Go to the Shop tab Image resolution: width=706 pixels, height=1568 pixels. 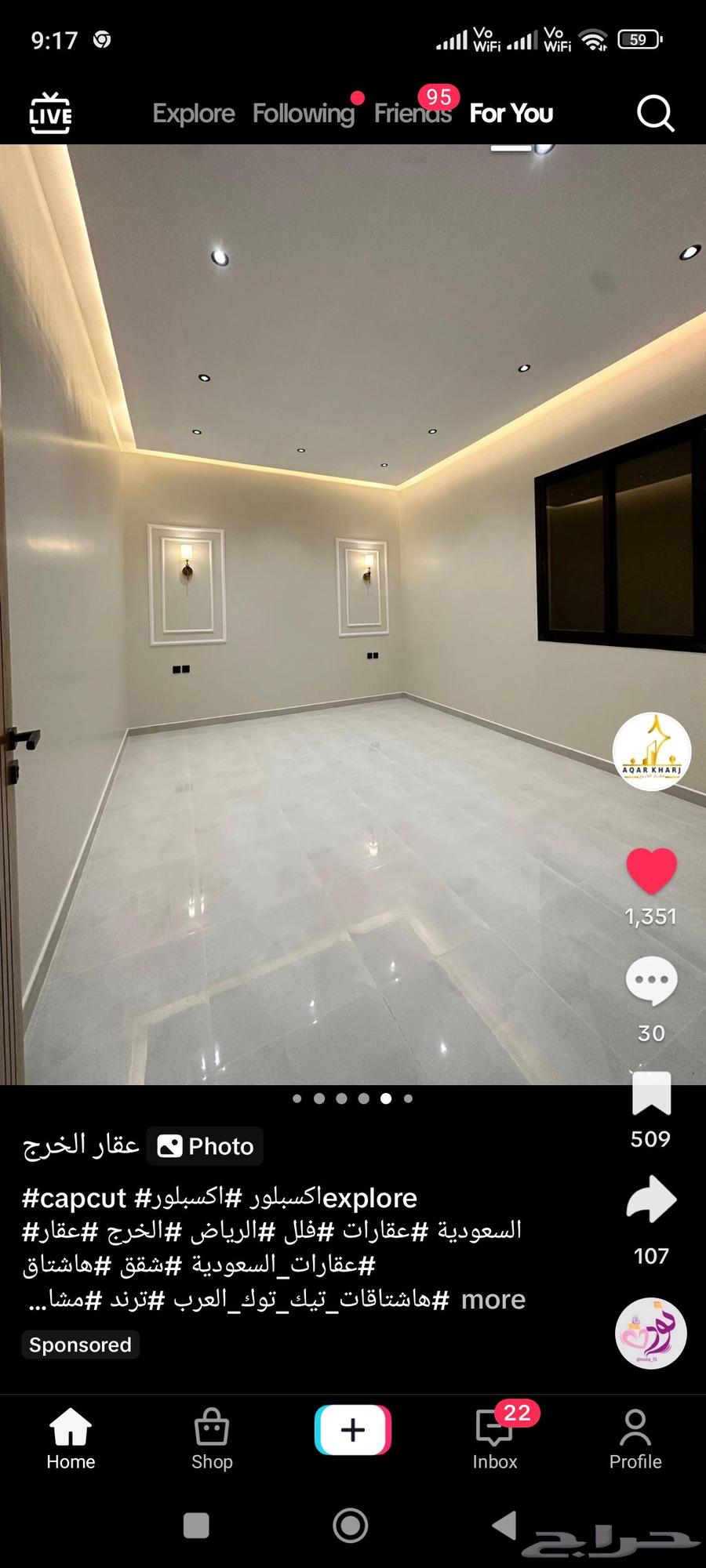point(212,1439)
